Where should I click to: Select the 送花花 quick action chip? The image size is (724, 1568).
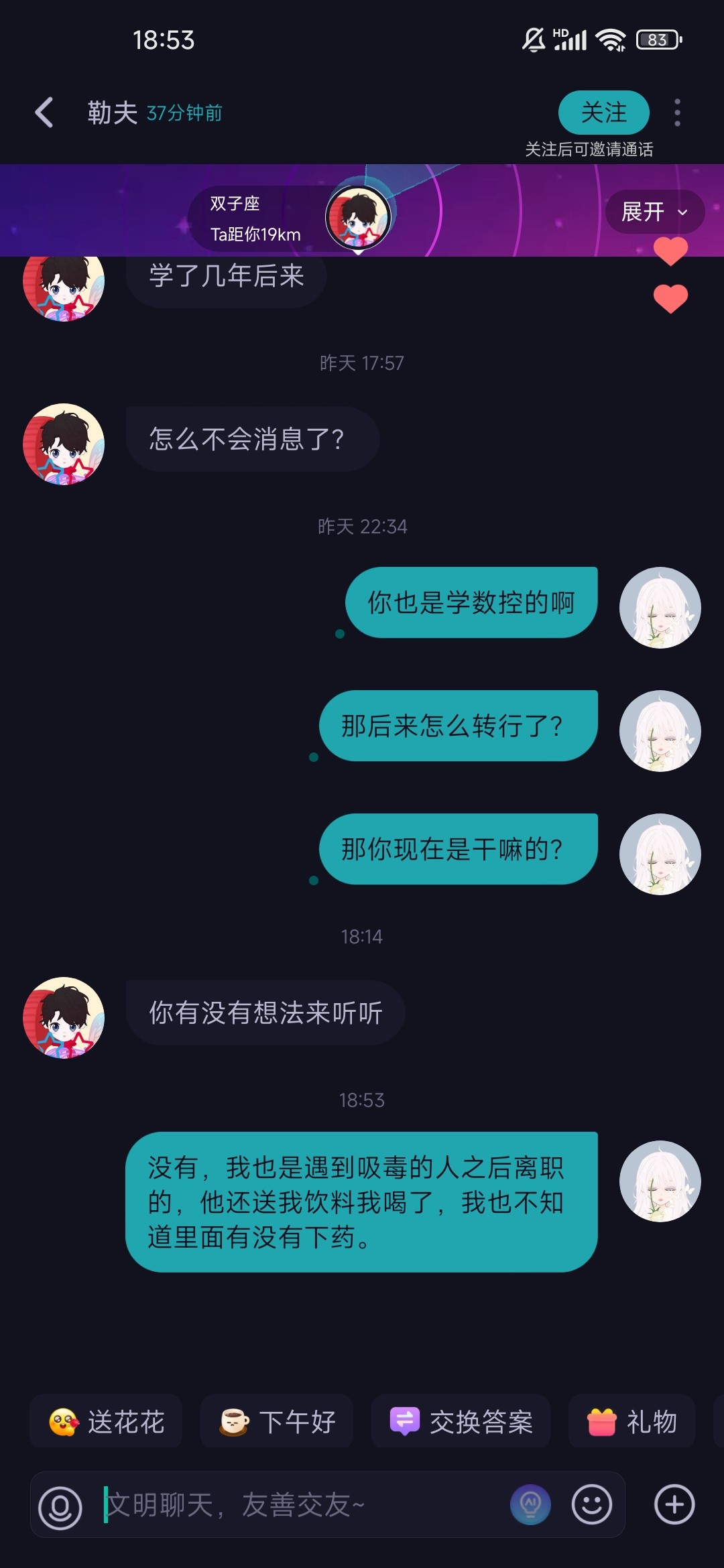(x=106, y=1421)
